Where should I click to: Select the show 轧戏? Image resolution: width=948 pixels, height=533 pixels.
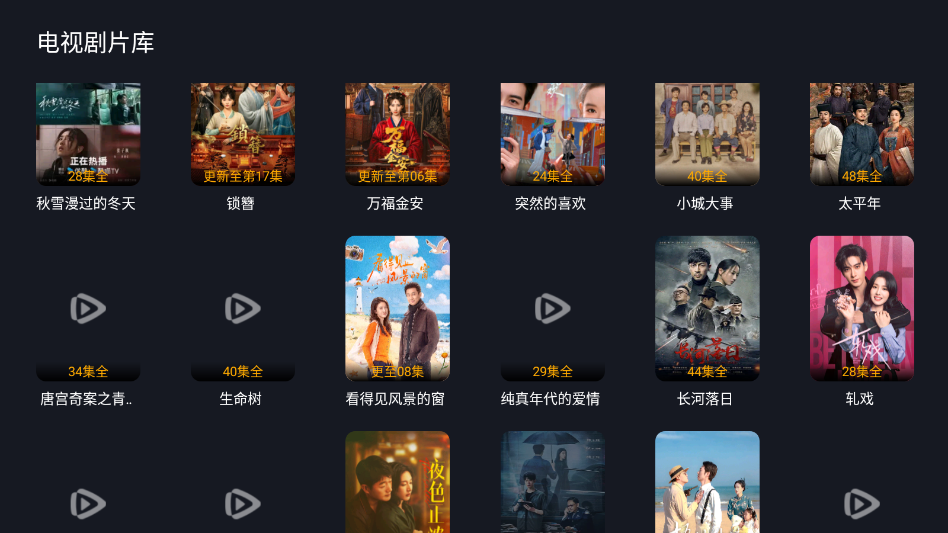tap(861, 308)
